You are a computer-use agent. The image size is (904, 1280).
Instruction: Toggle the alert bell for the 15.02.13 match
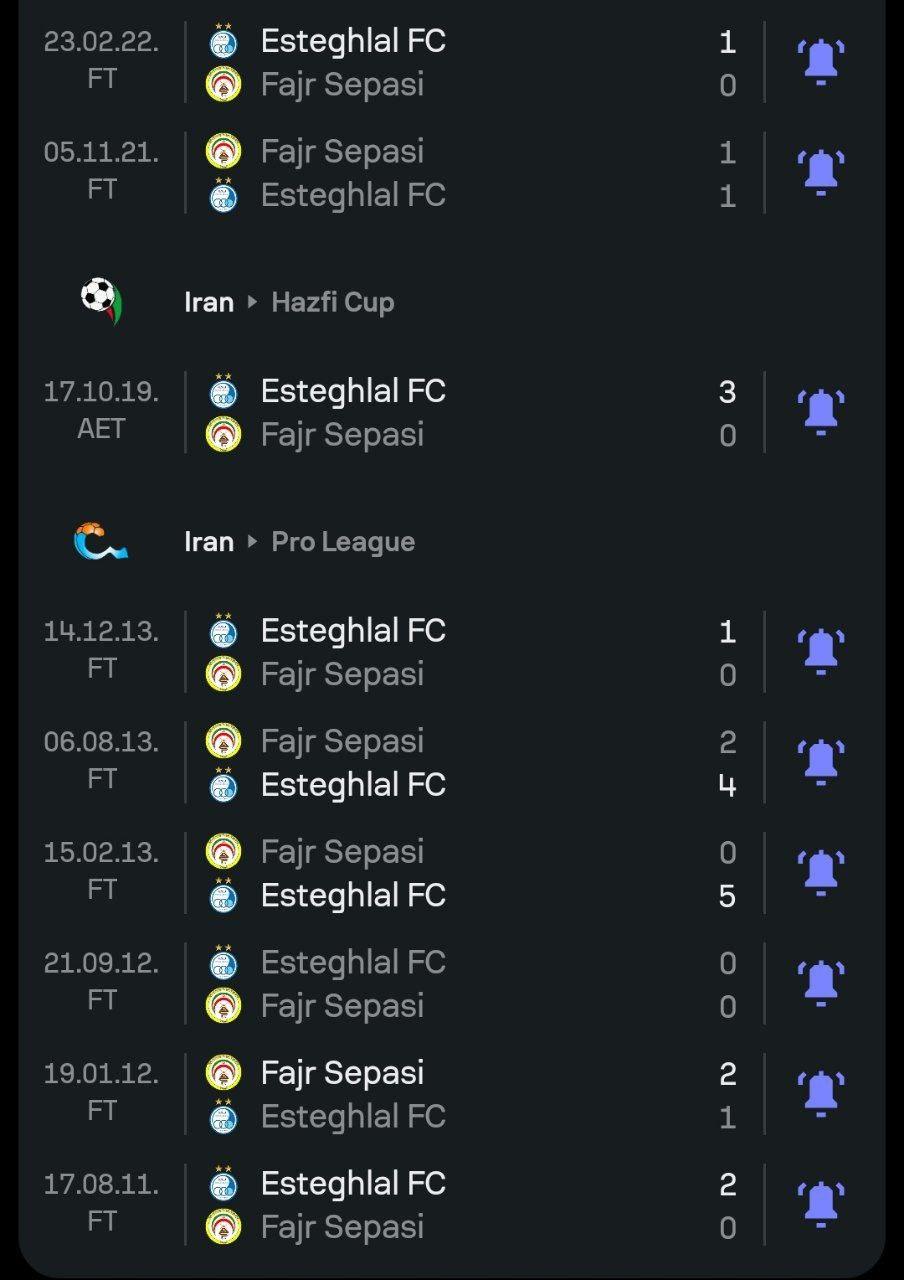[x=821, y=874]
